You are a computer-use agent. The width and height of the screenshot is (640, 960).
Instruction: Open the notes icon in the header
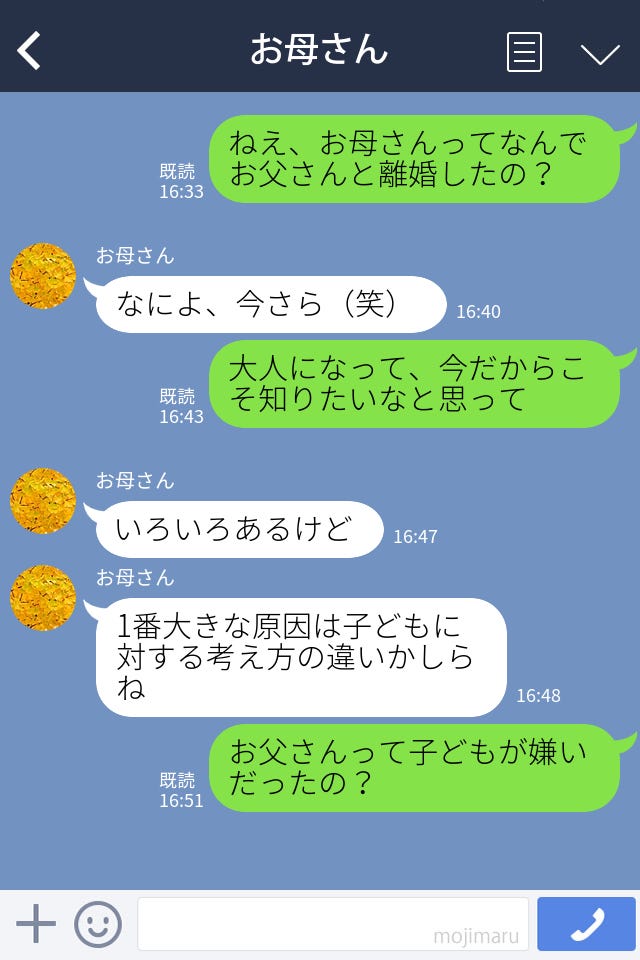524,52
